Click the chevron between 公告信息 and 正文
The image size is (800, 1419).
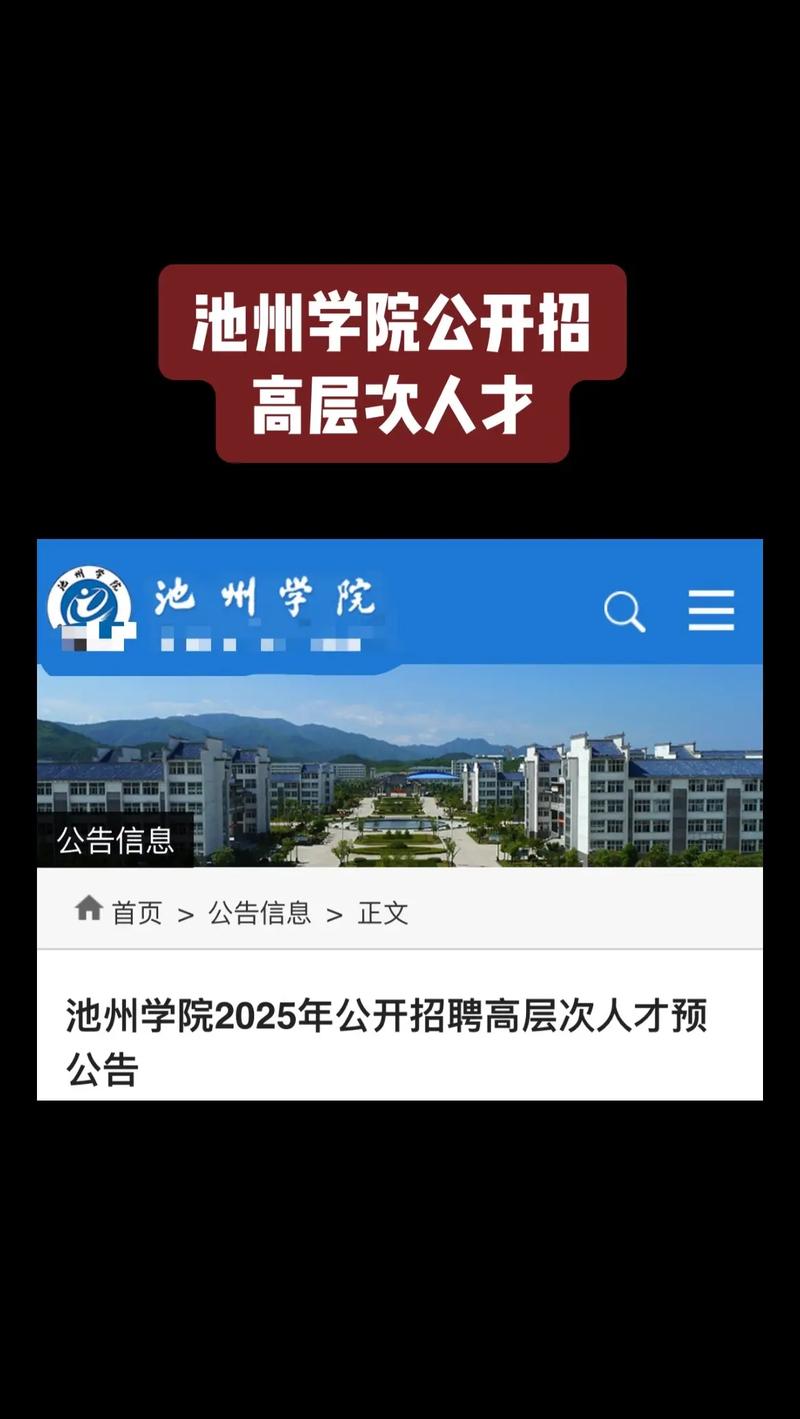click(334, 912)
